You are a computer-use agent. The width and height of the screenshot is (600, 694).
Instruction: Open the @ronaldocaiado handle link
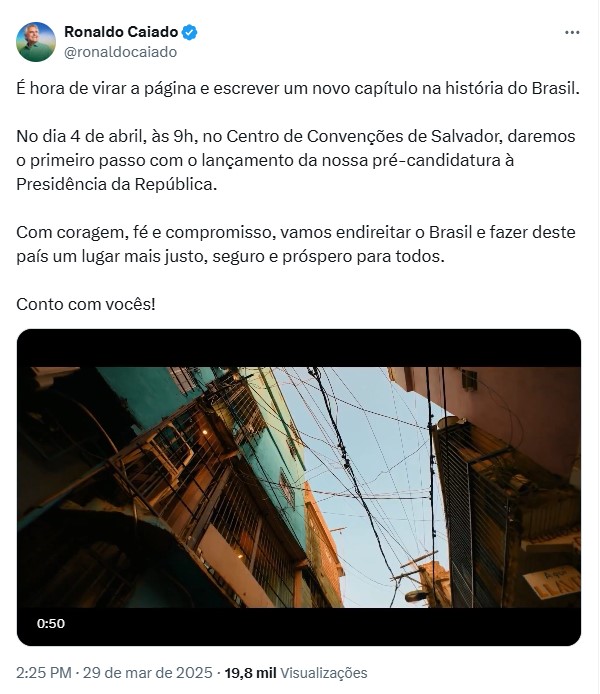[x=120, y=52]
